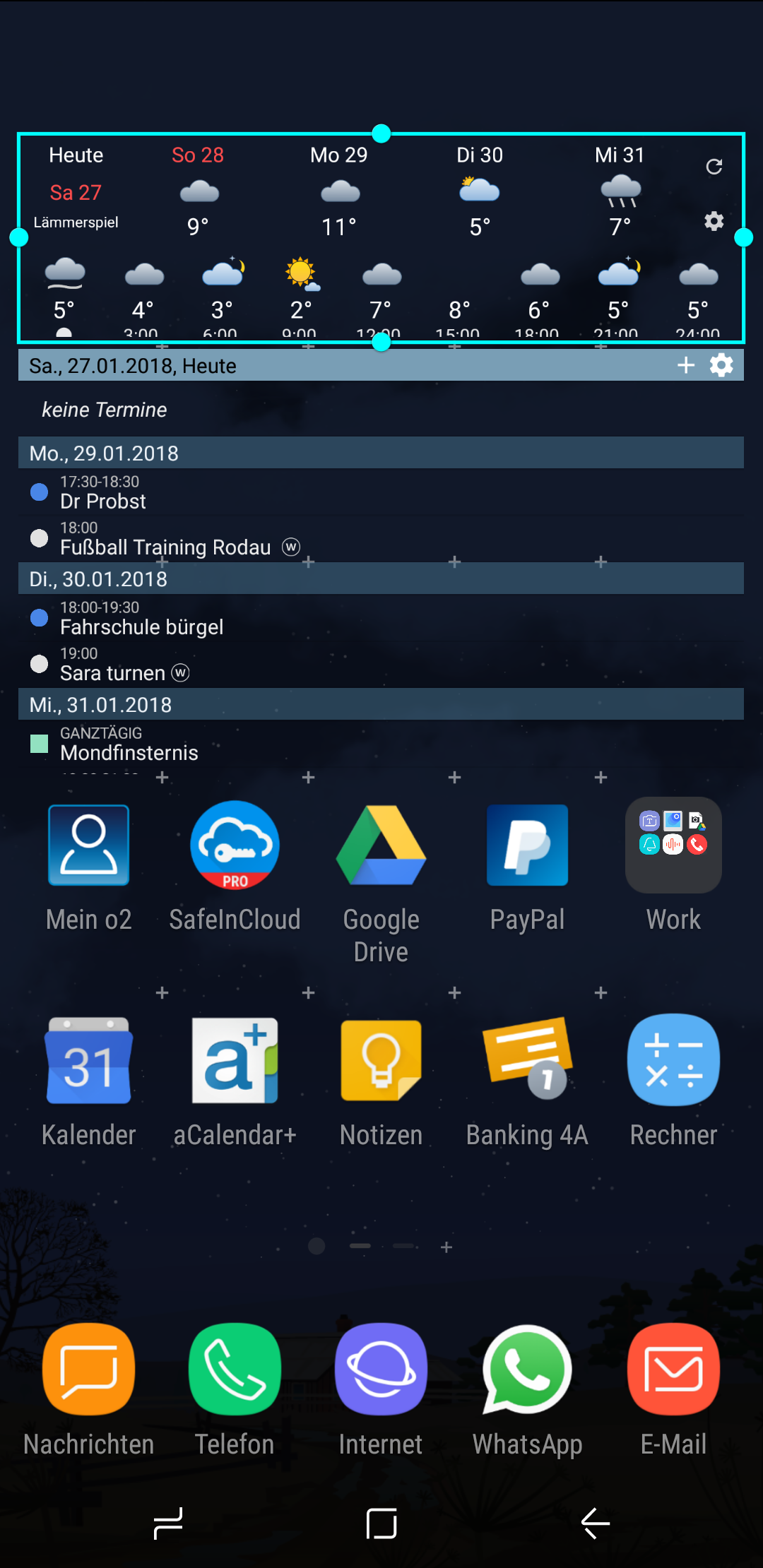Viewport: 763px width, 1568px height.
Task: Launch aCalendar+
Action: [235, 1061]
